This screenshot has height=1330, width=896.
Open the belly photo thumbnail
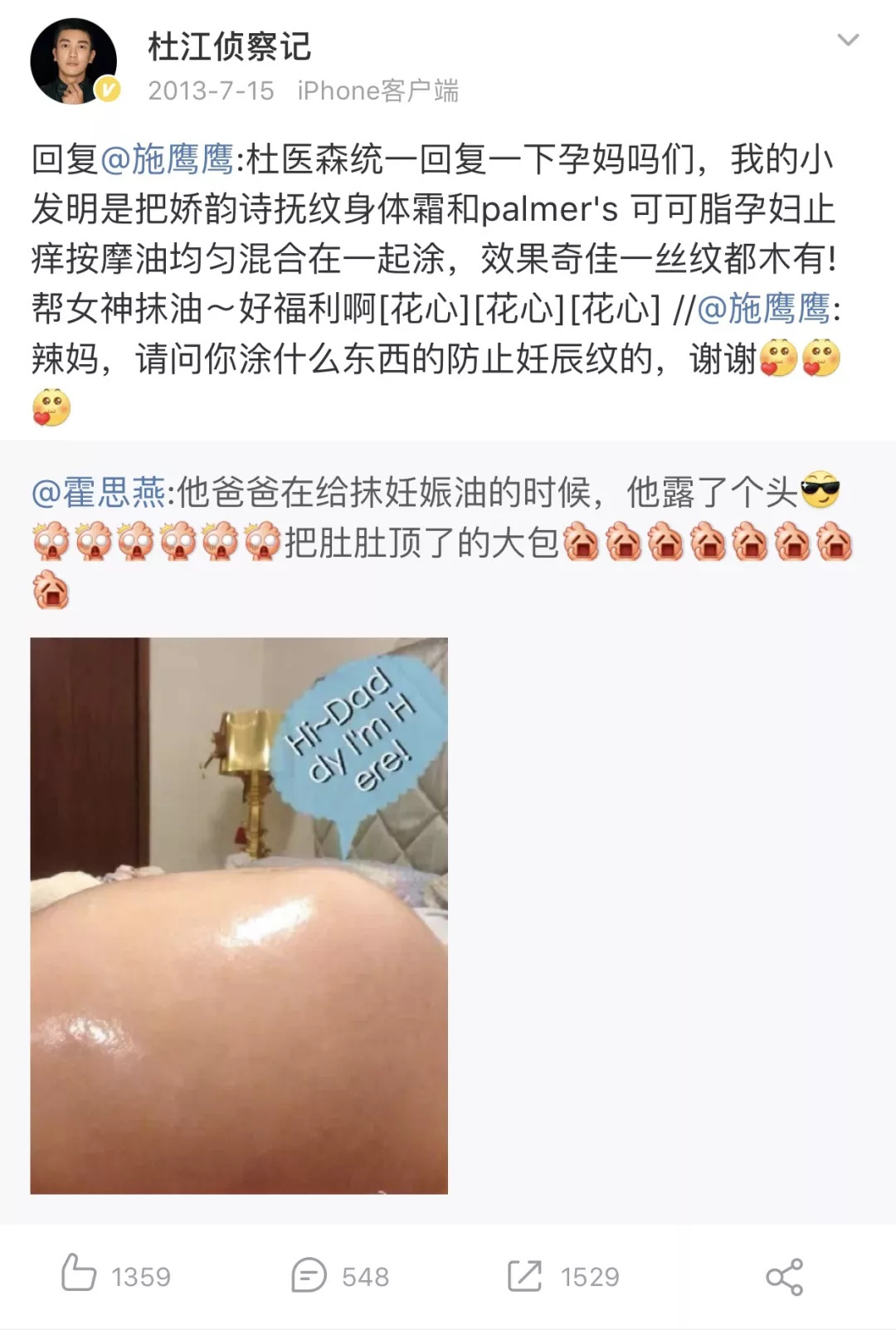[241, 913]
